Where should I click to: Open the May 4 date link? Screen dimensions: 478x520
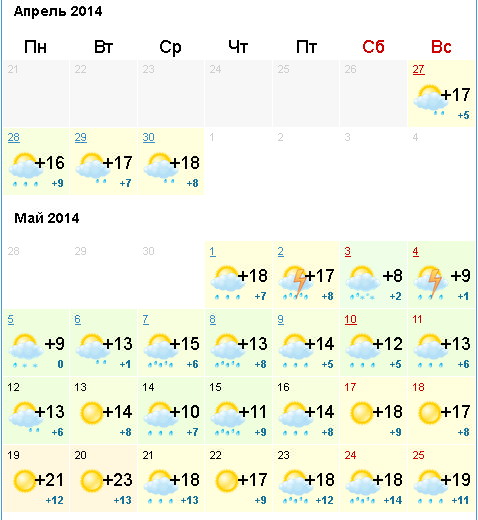[415, 251]
